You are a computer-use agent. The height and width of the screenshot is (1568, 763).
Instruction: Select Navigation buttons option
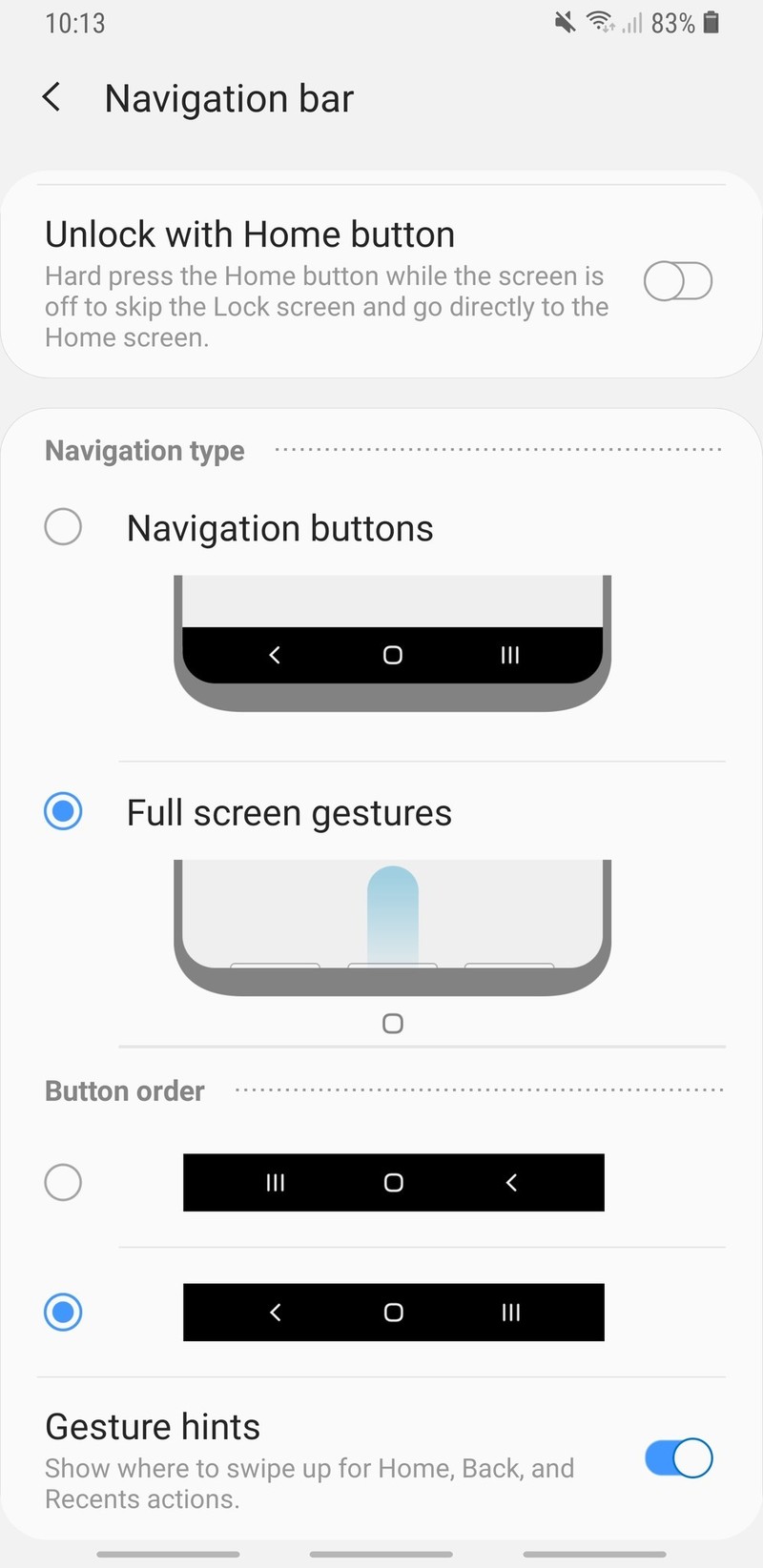pos(63,526)
